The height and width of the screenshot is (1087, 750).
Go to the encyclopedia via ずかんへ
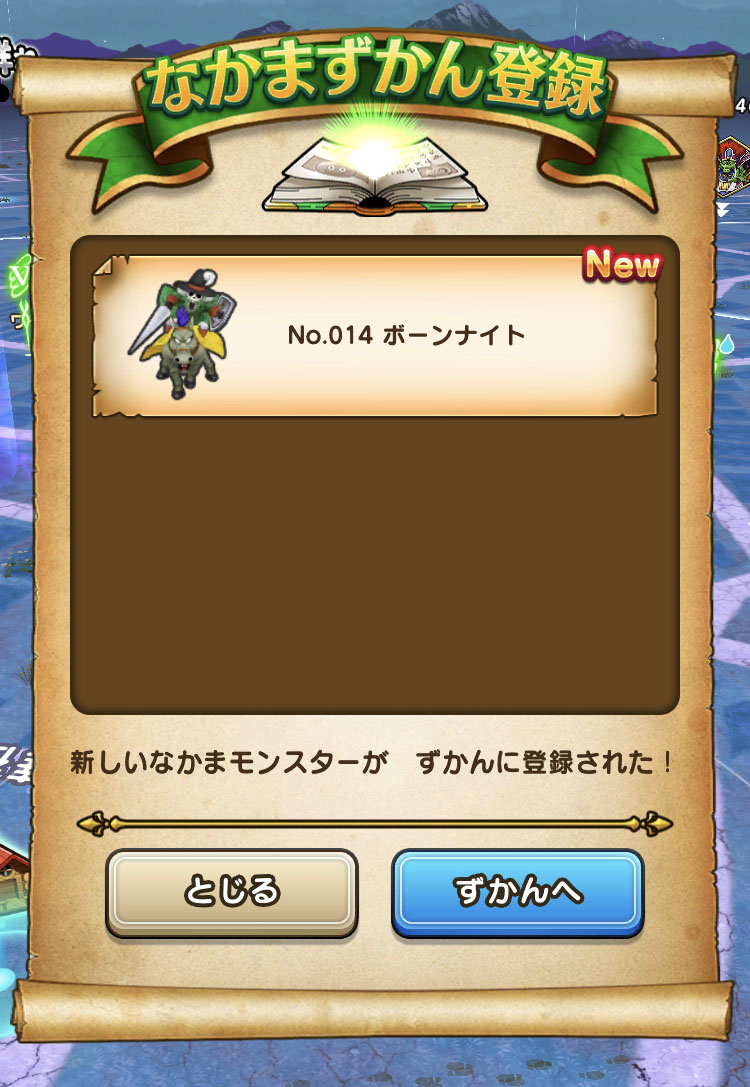pos(517,891)
